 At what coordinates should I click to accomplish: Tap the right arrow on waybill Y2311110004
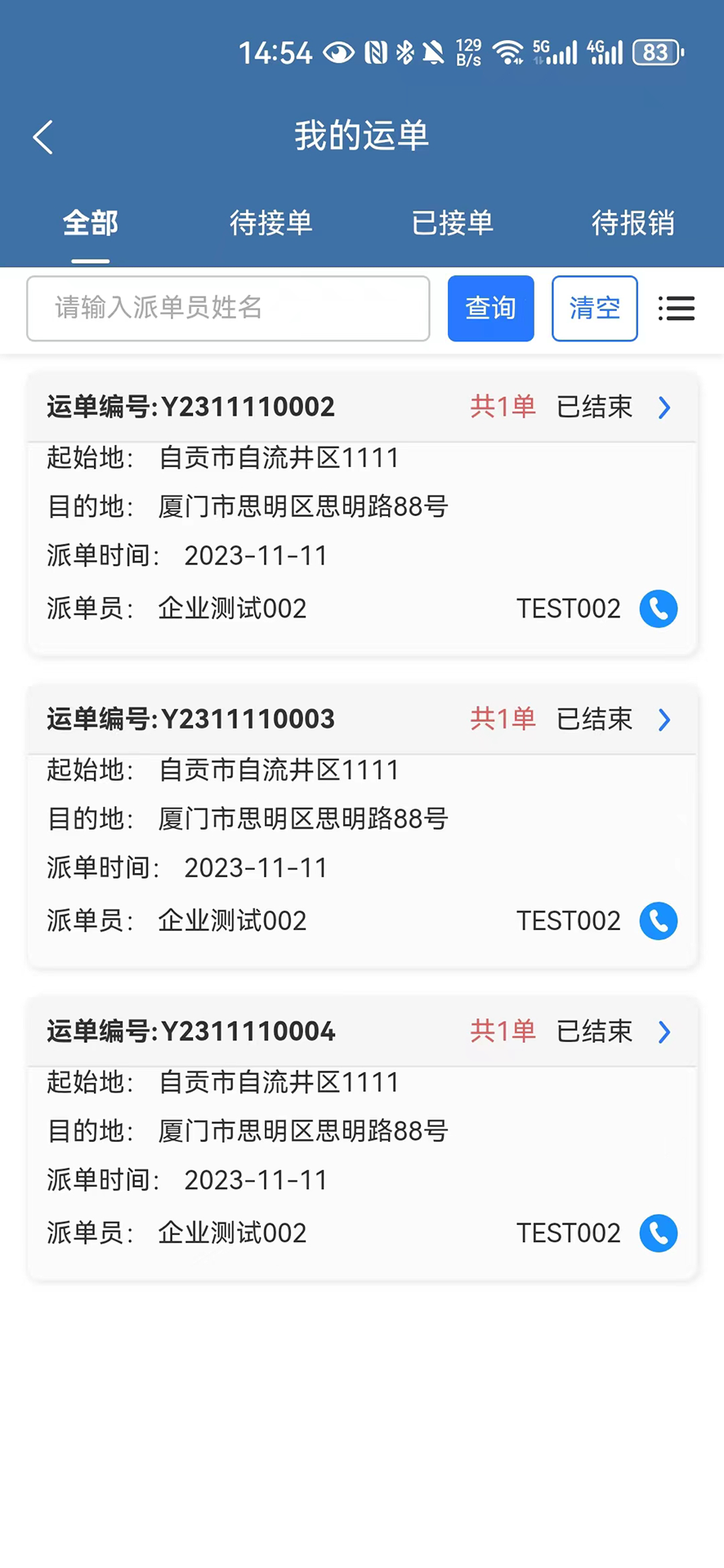coord(665,1031)
